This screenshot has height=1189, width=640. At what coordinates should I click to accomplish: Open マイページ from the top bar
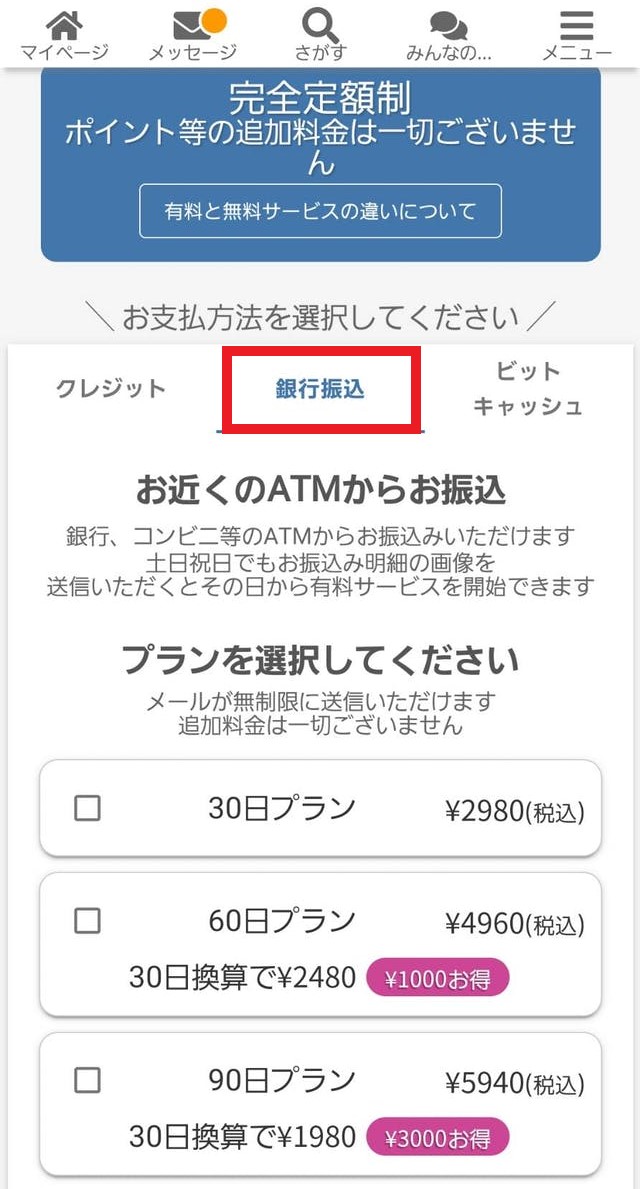(64, 35)
